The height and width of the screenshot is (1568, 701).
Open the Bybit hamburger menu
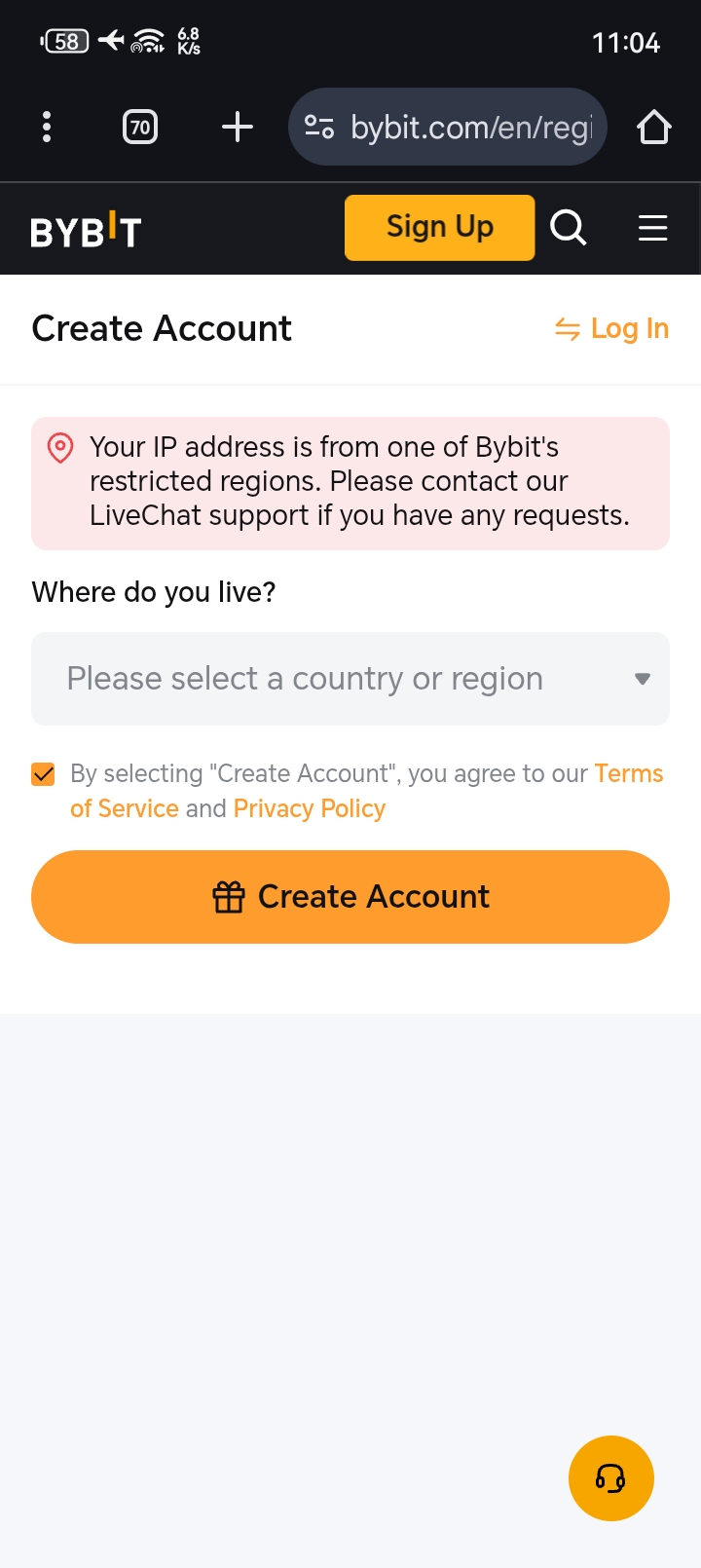pyautogui.click(x=652, y=228)
